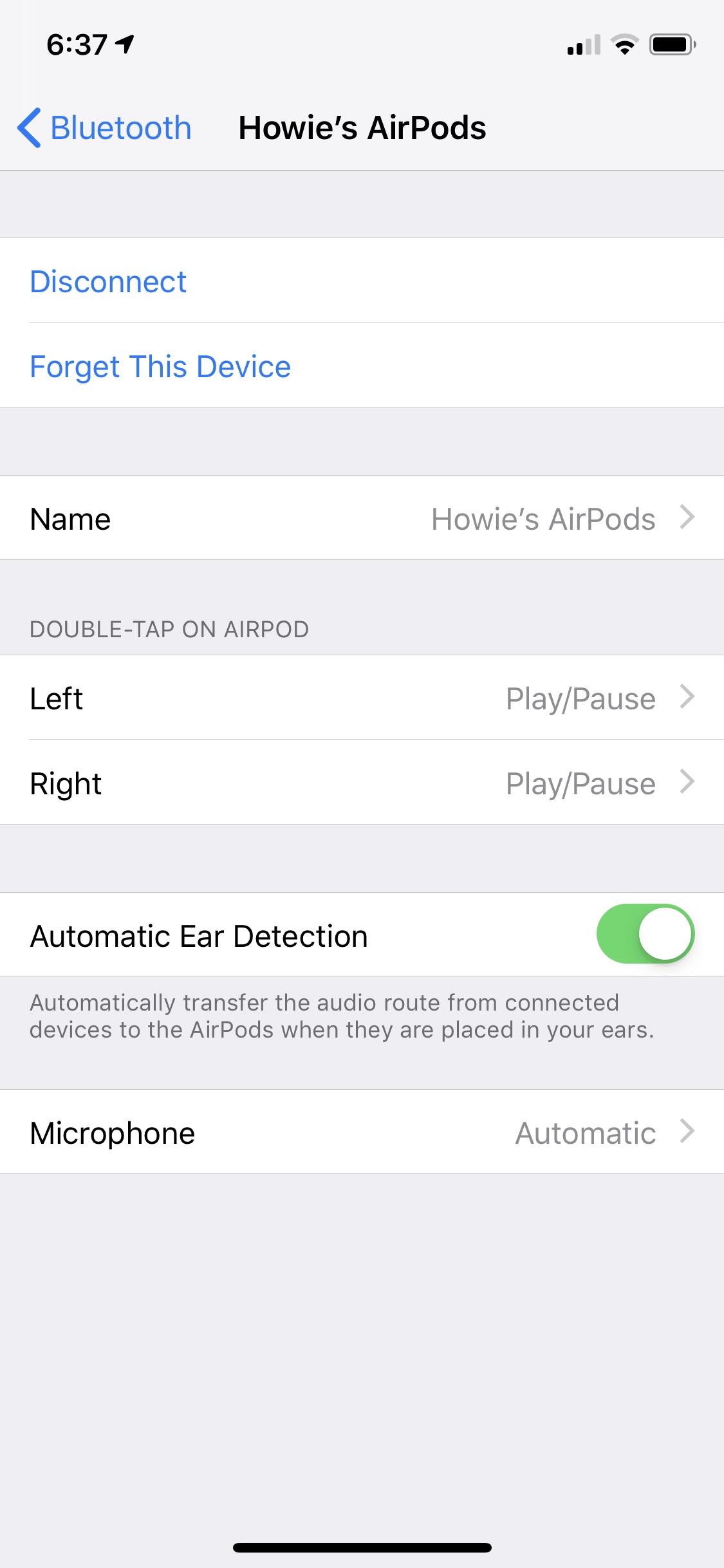This screenshot has width=724, height=1568.
Task: Tap the cellular signal icon
Action: pyautogui.click(x=582, y=45)
